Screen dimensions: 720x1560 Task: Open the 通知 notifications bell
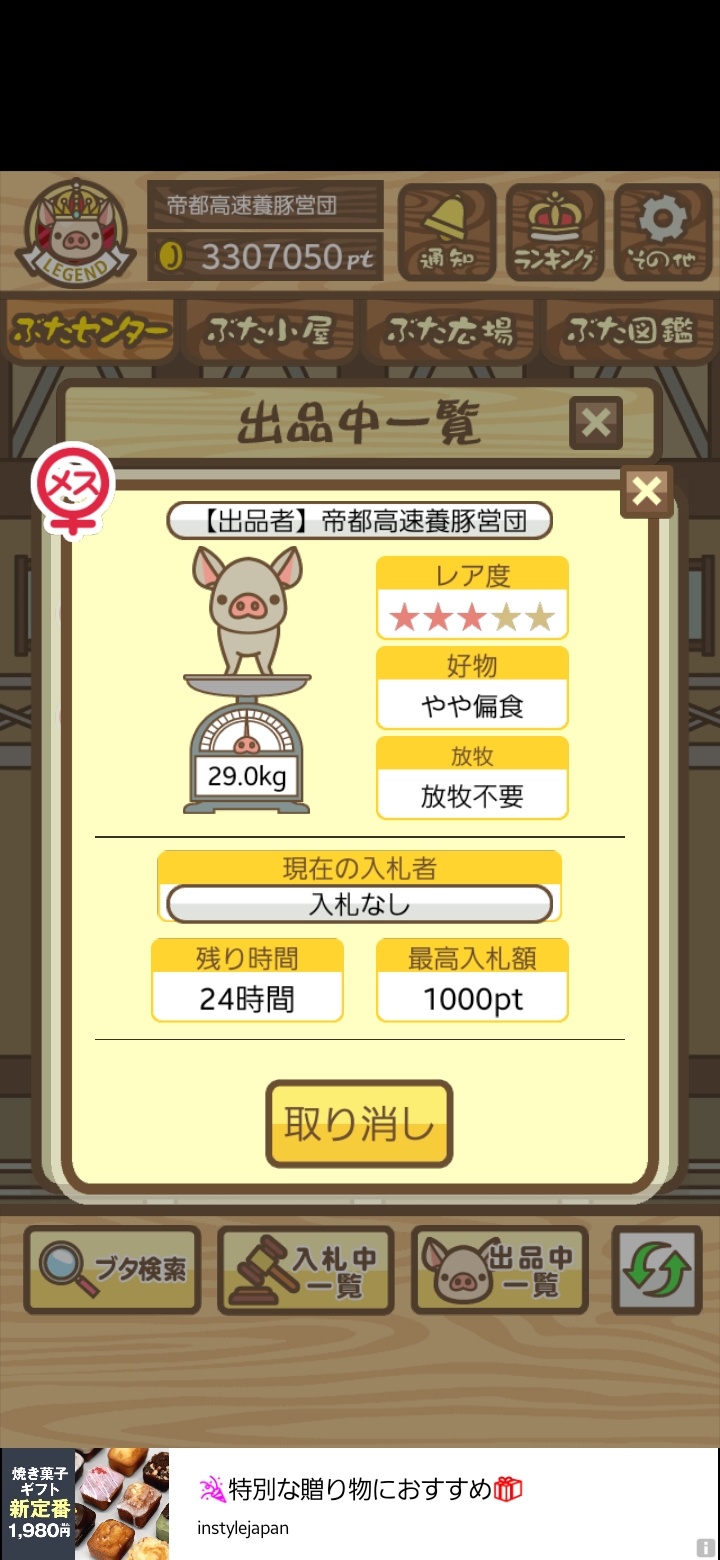pyautogui.click(x=446, y=232)
